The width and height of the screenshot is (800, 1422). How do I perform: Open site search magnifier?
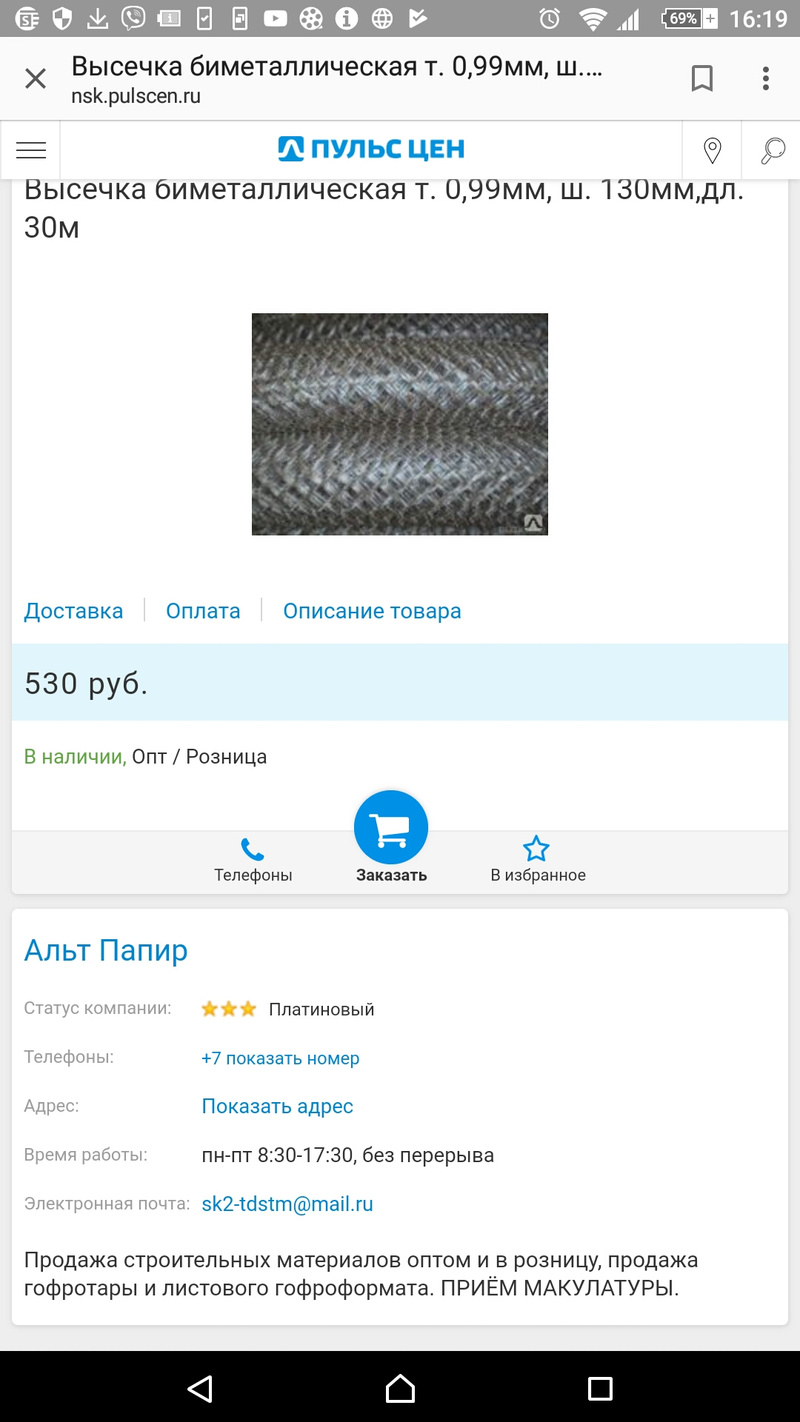[772, 150]
